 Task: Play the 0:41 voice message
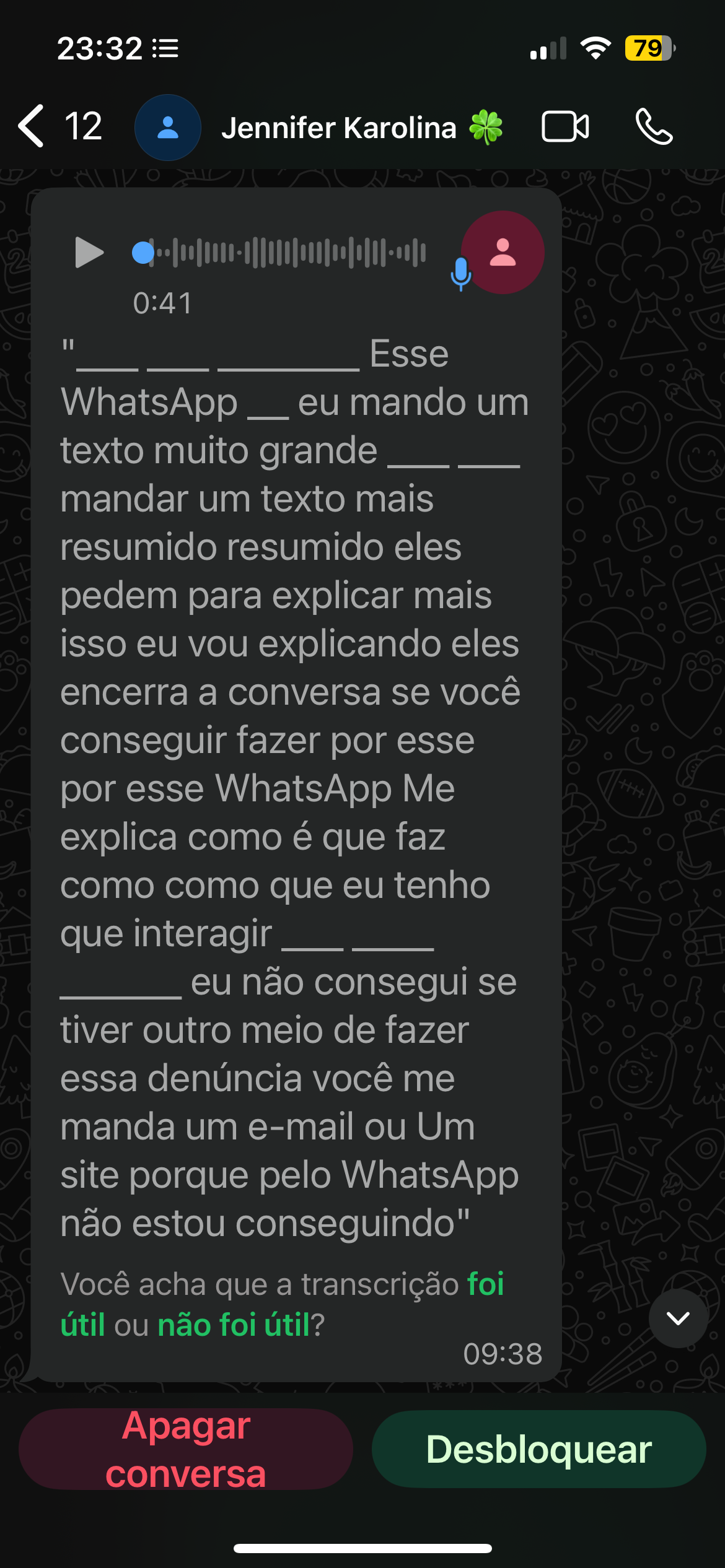click(89, 252)
